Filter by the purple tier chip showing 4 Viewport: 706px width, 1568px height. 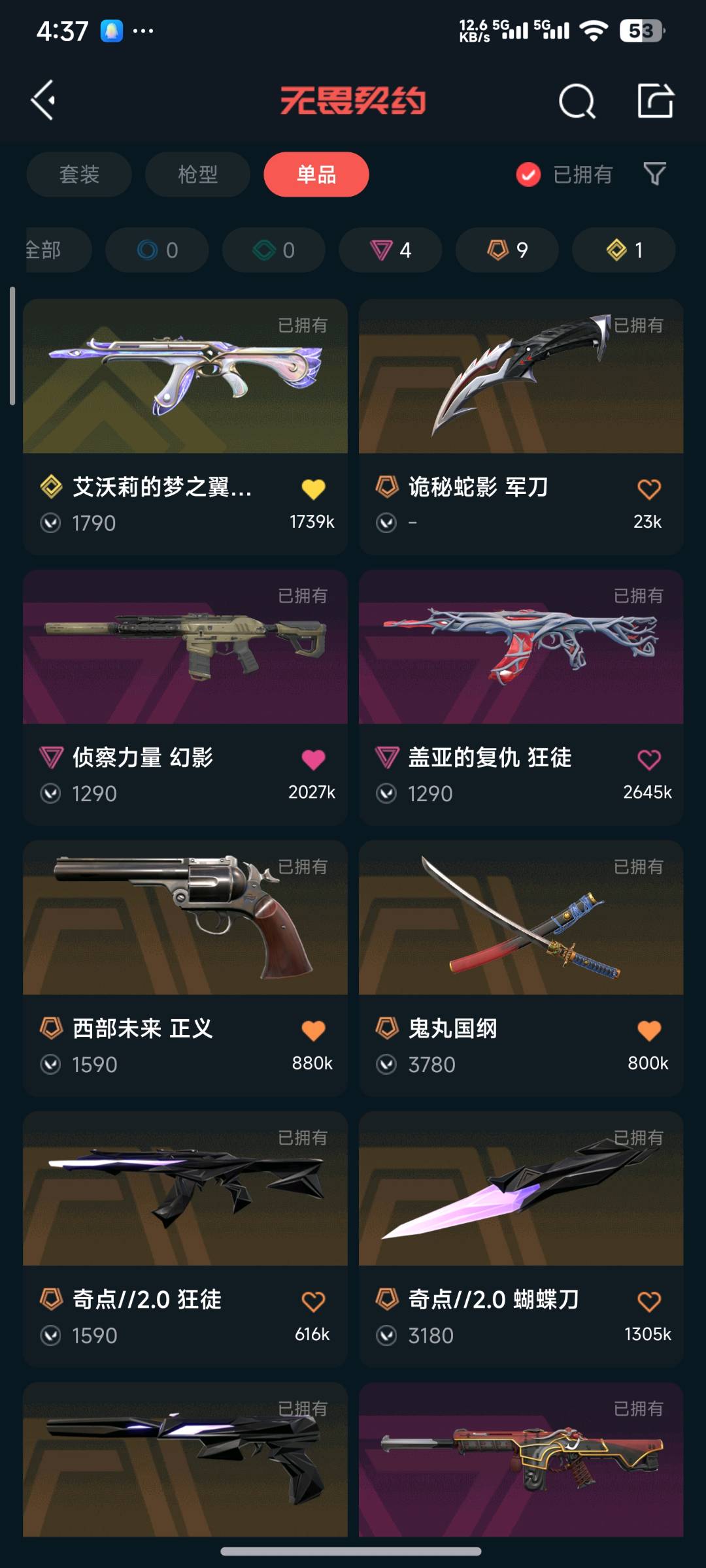390,250
